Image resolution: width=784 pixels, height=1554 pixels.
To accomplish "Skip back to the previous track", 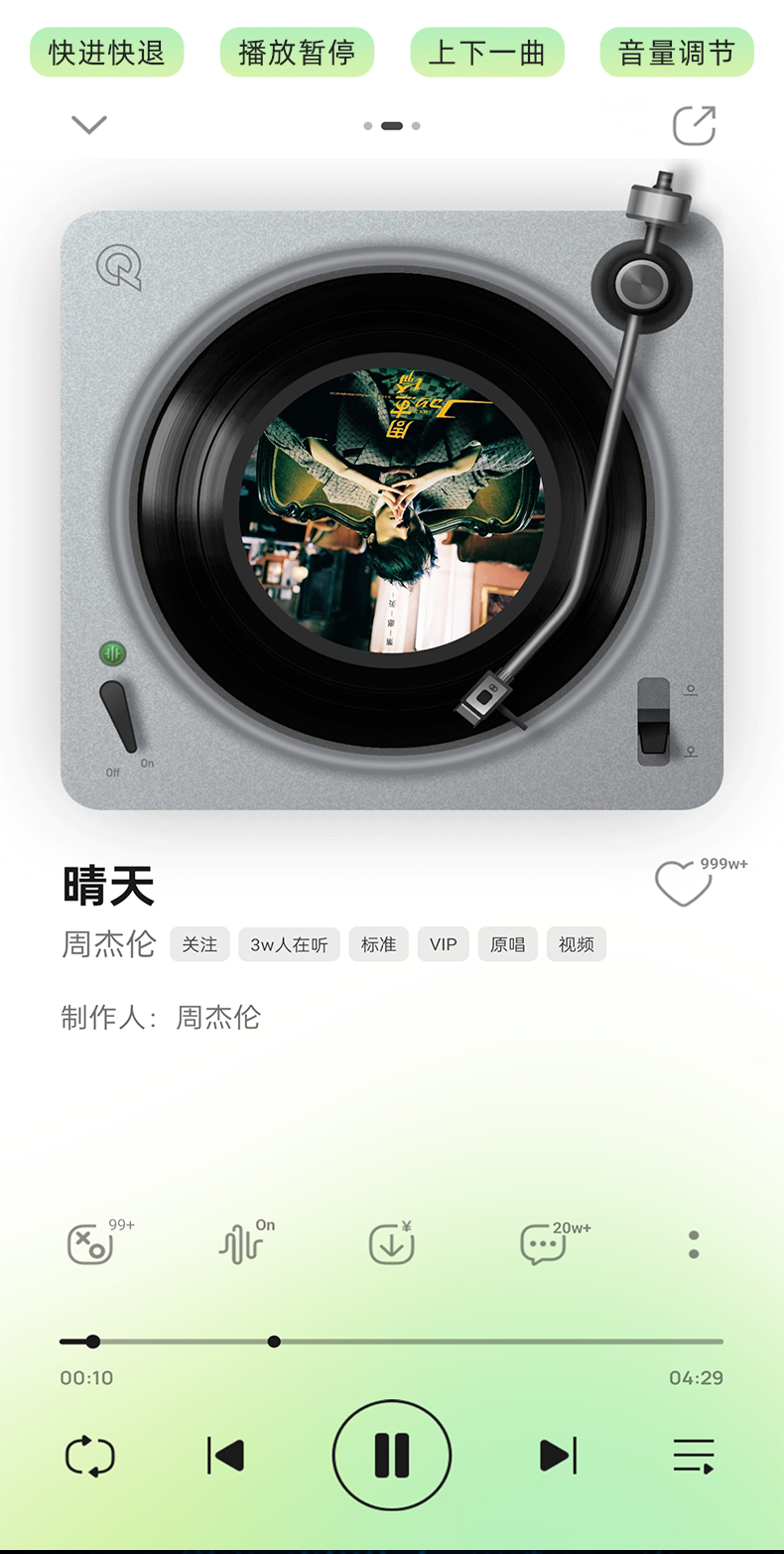I will (x=225, y=1456).
